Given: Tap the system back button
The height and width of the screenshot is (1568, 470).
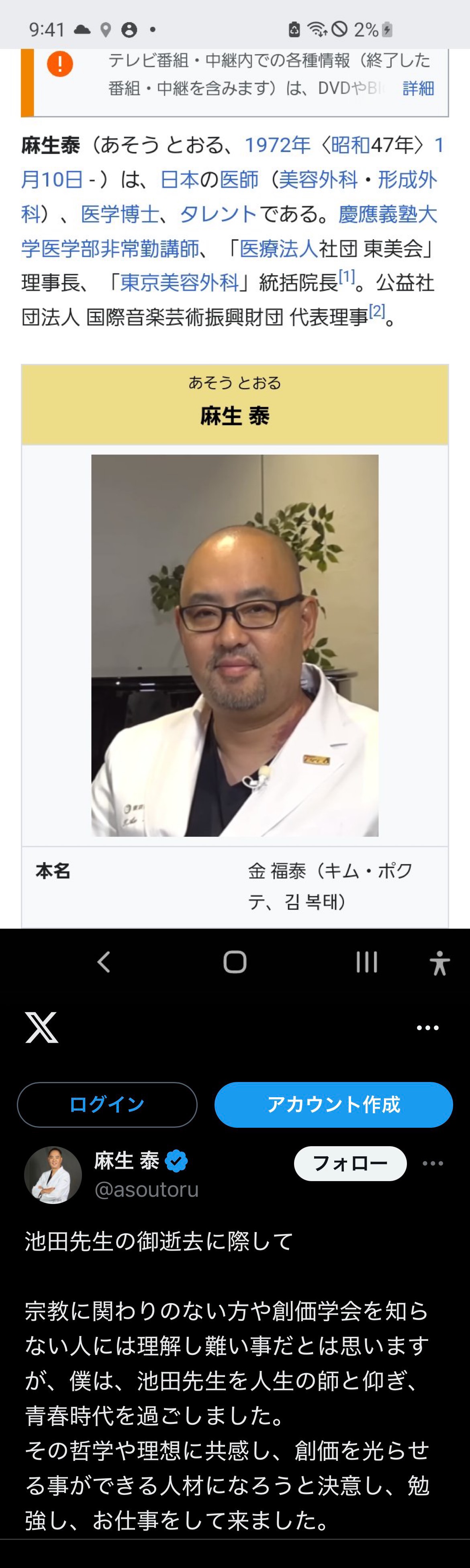Looking at the screenshot, I should (x=104, y=962).
